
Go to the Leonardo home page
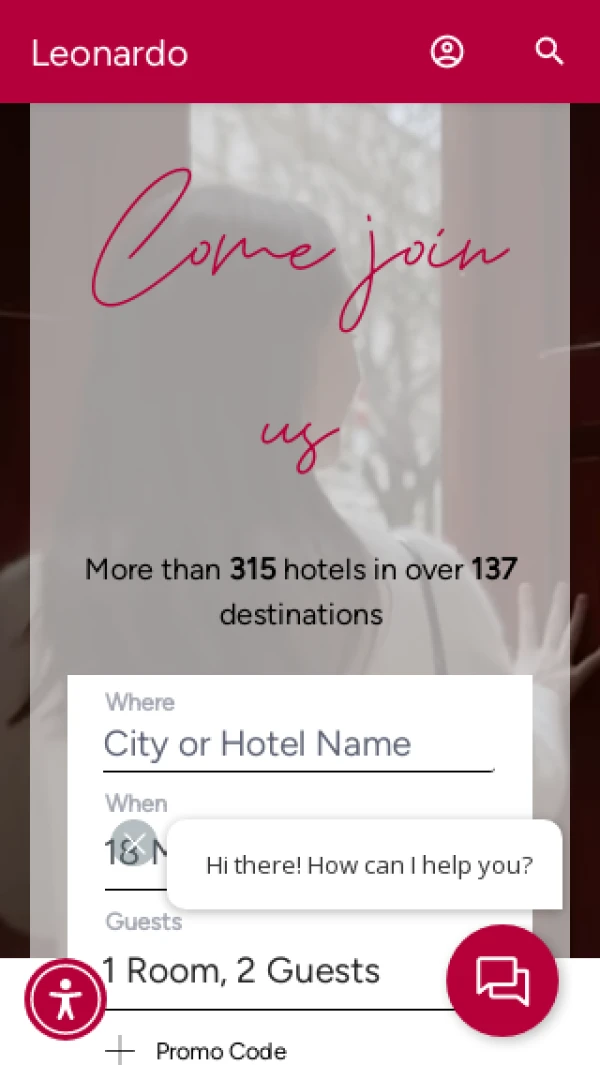[109, 53]
